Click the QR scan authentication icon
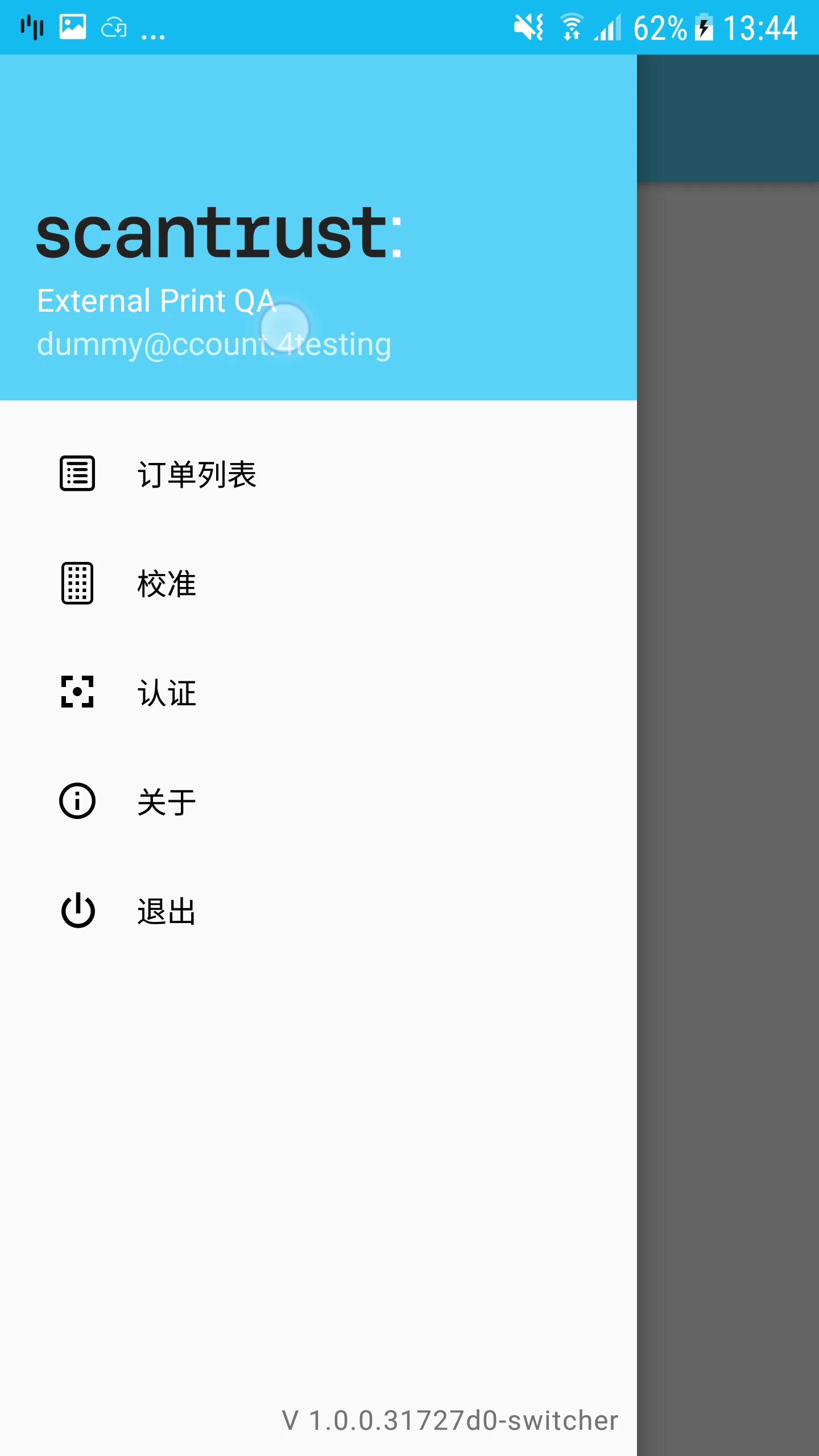 (x=78, y=691)
